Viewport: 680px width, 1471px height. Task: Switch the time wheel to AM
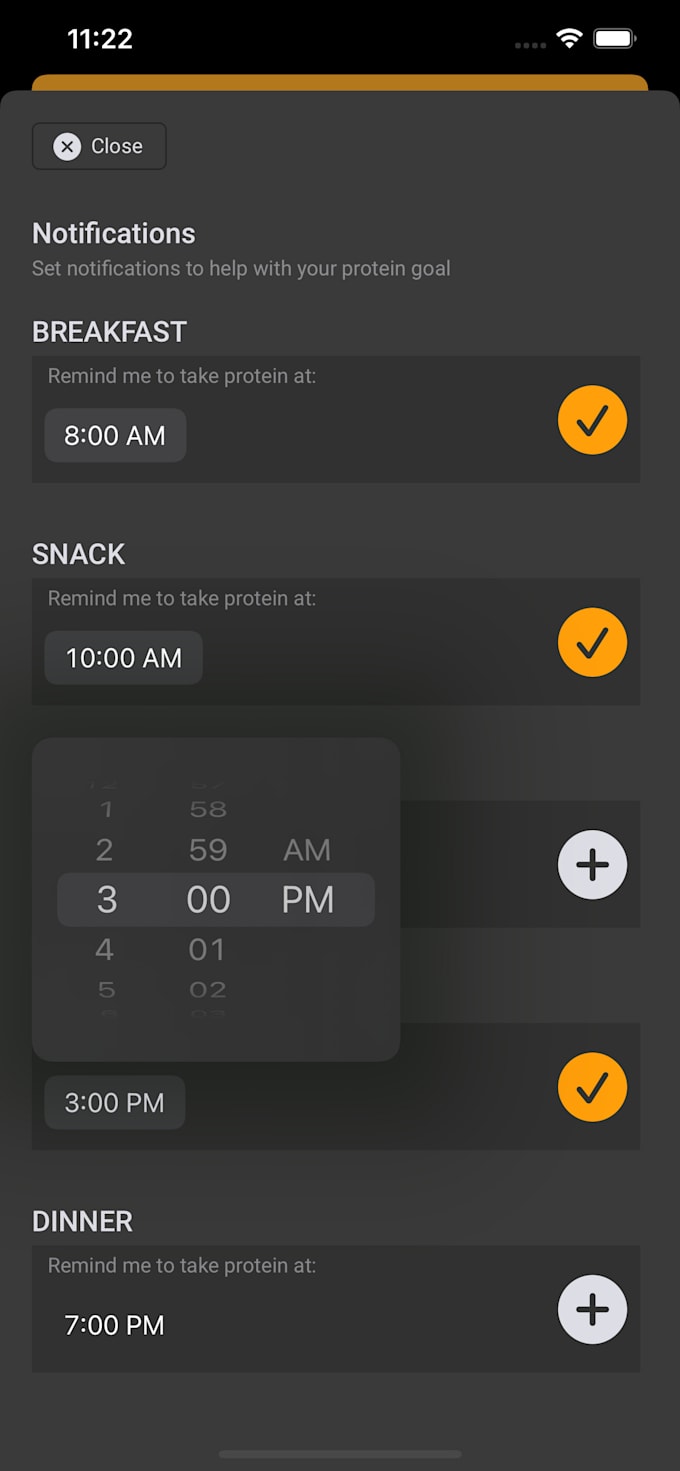click(307, 850)
